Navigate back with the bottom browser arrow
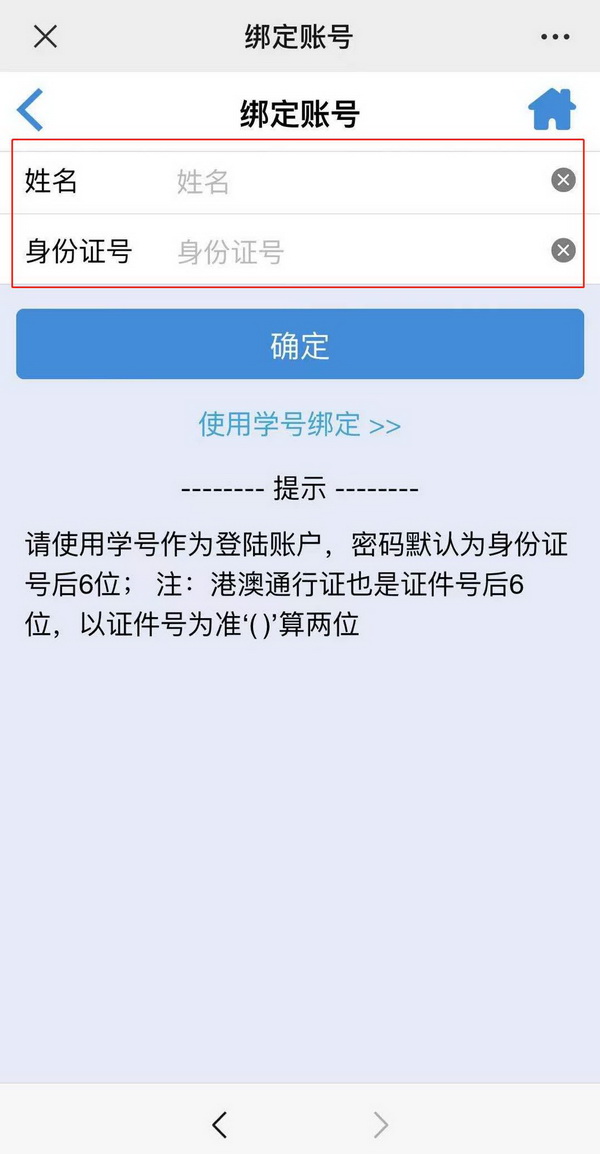This screenshot has width=600, height=1154. [x=220, y=1125]
